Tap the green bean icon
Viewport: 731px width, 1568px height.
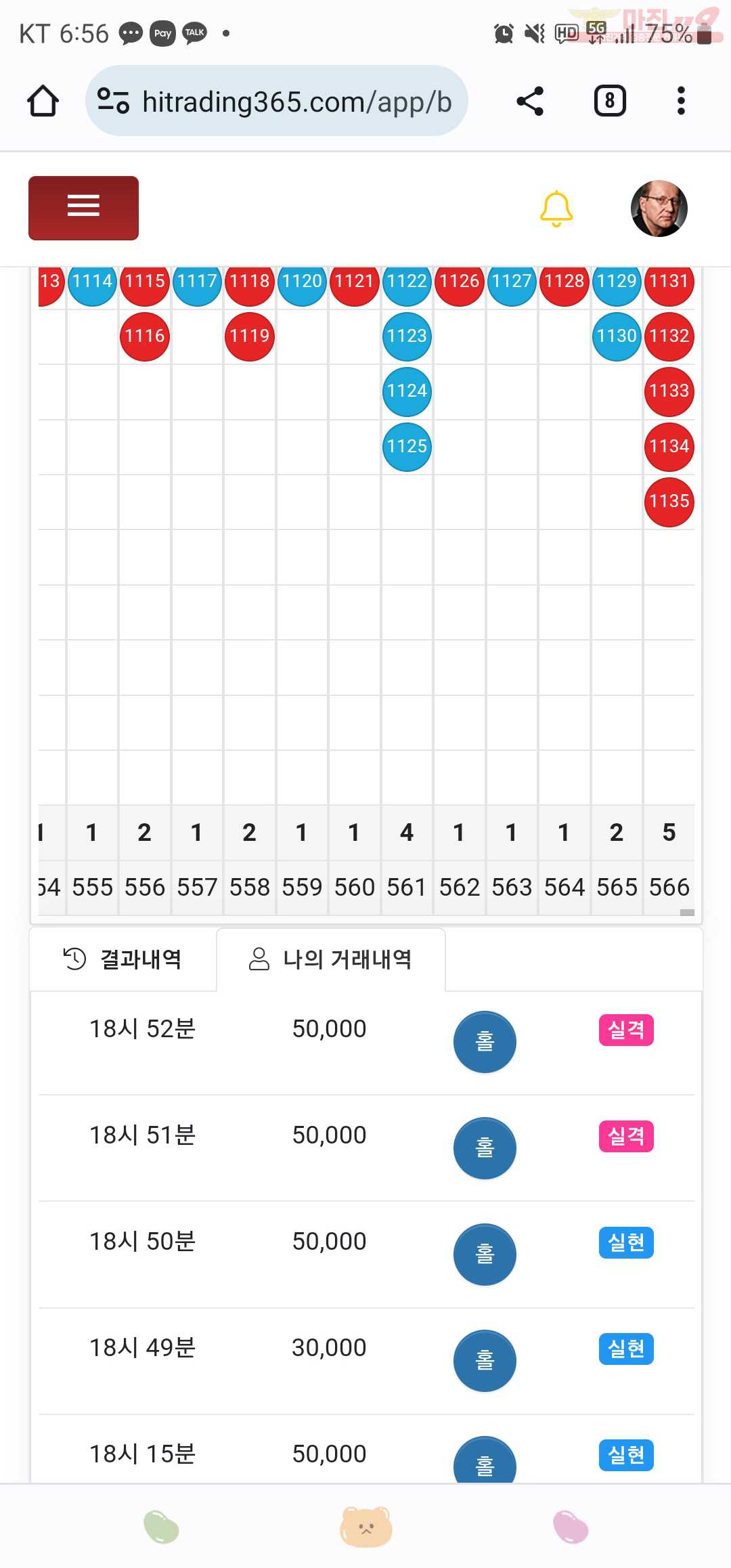(161, 1527)
